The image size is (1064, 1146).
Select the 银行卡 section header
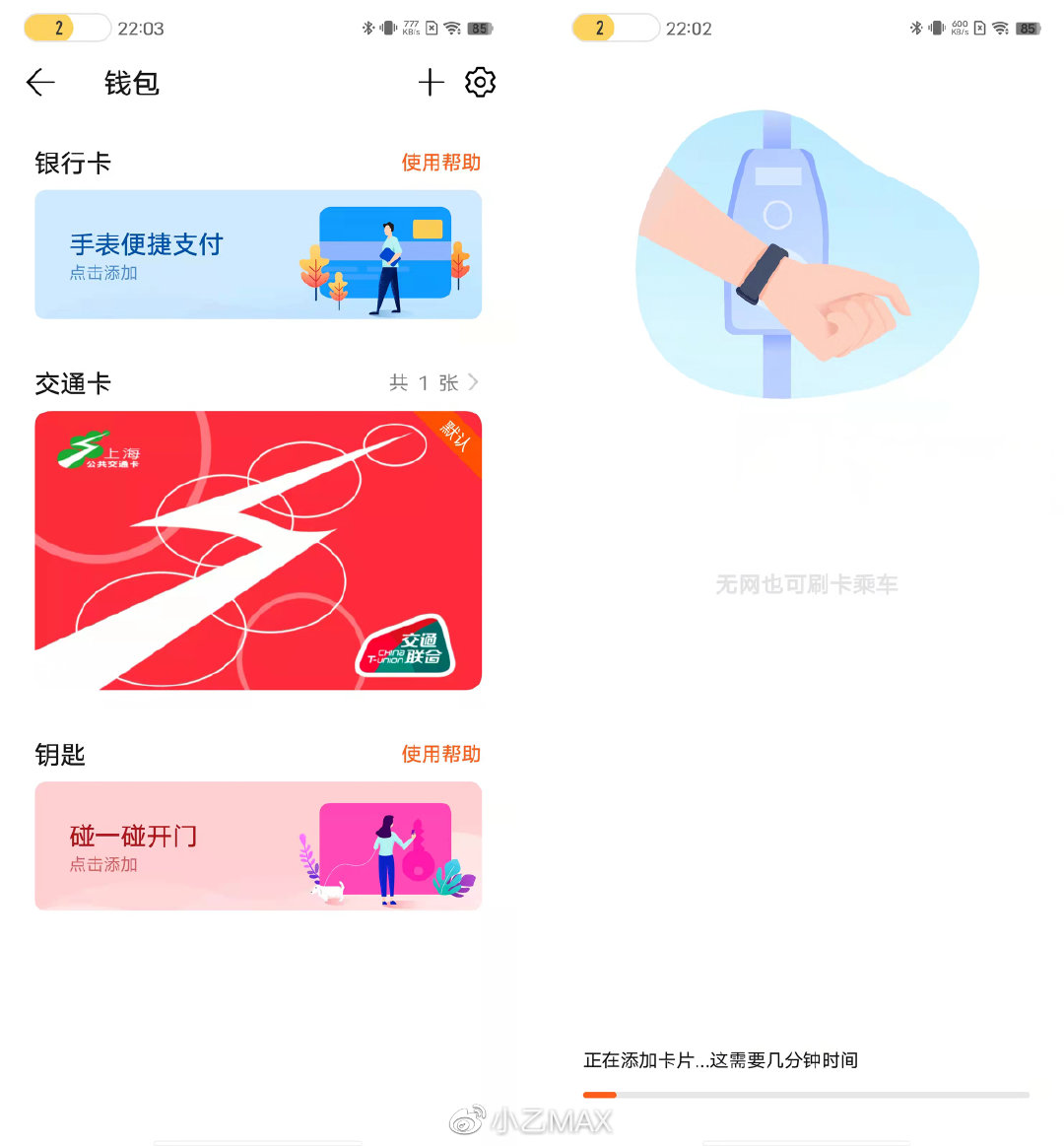pos(71,162)
